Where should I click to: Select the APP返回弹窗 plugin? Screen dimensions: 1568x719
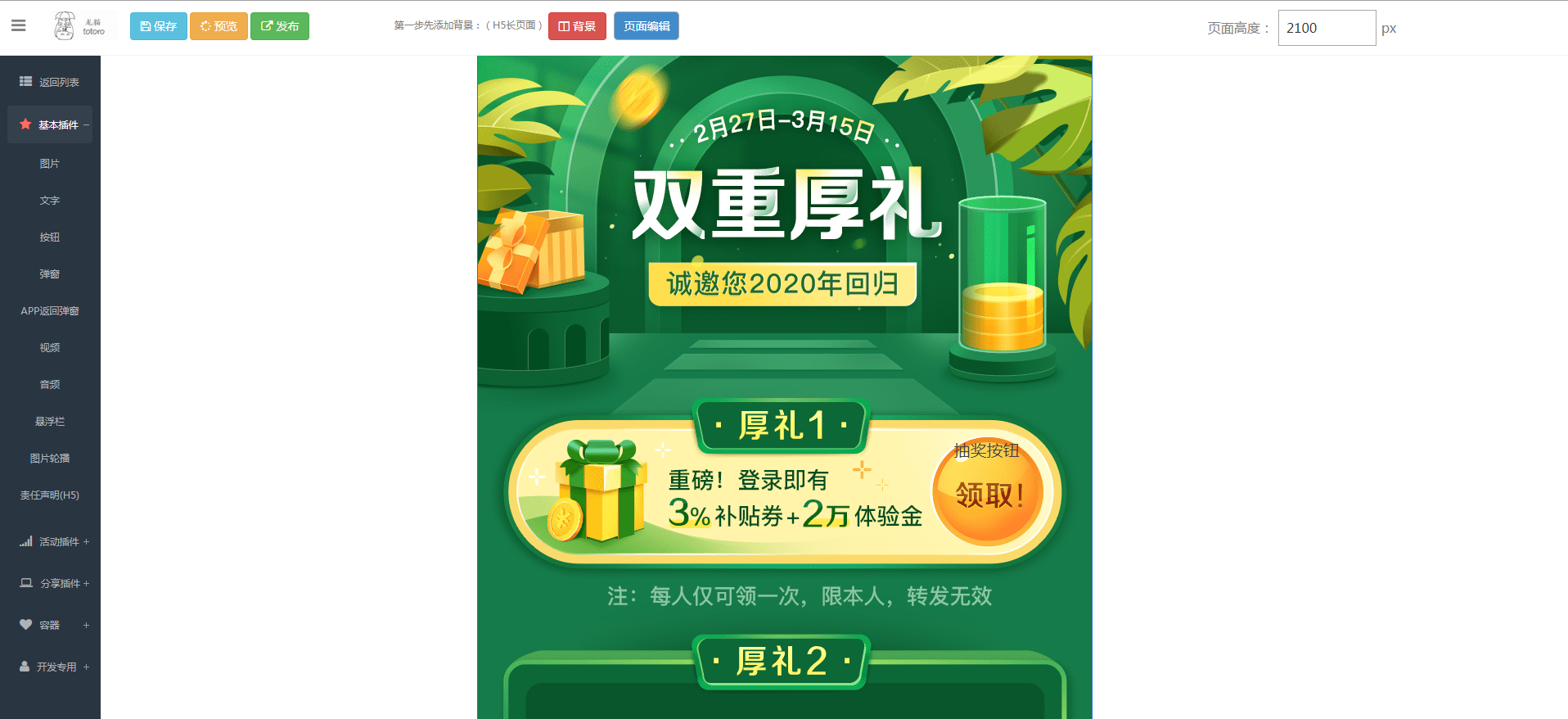tap(50, 311)
